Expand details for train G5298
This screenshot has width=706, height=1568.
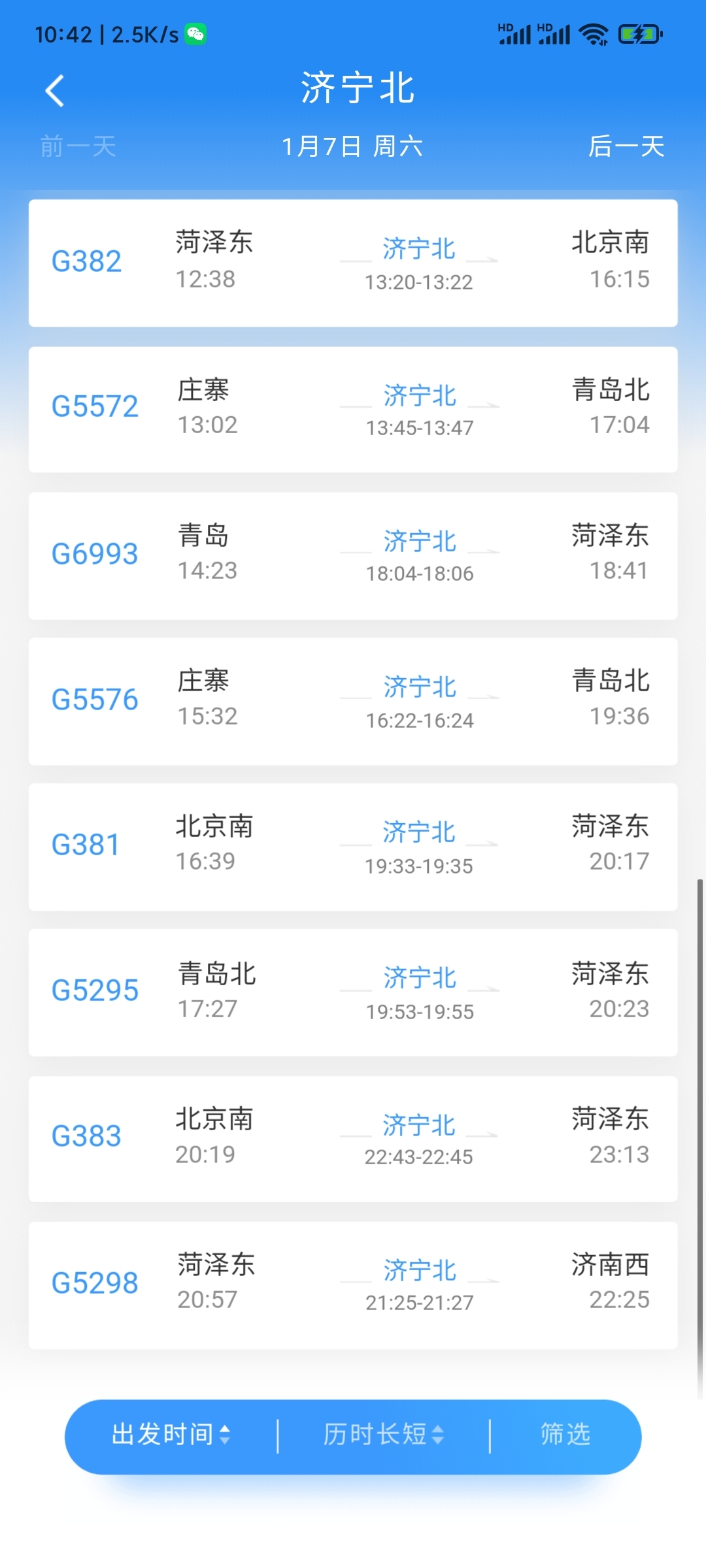coord(353,1284)
